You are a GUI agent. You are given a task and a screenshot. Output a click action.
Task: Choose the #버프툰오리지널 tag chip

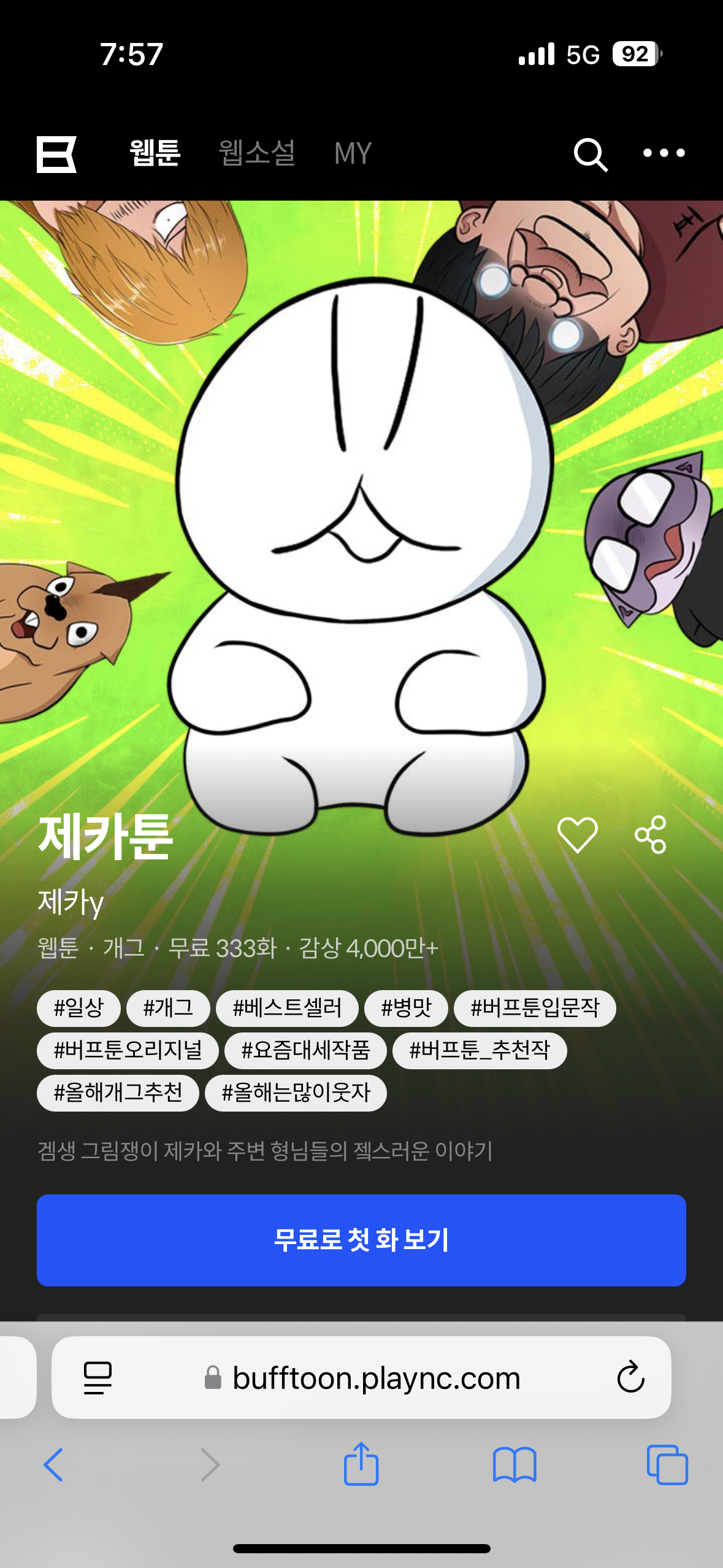[128, 1050]
